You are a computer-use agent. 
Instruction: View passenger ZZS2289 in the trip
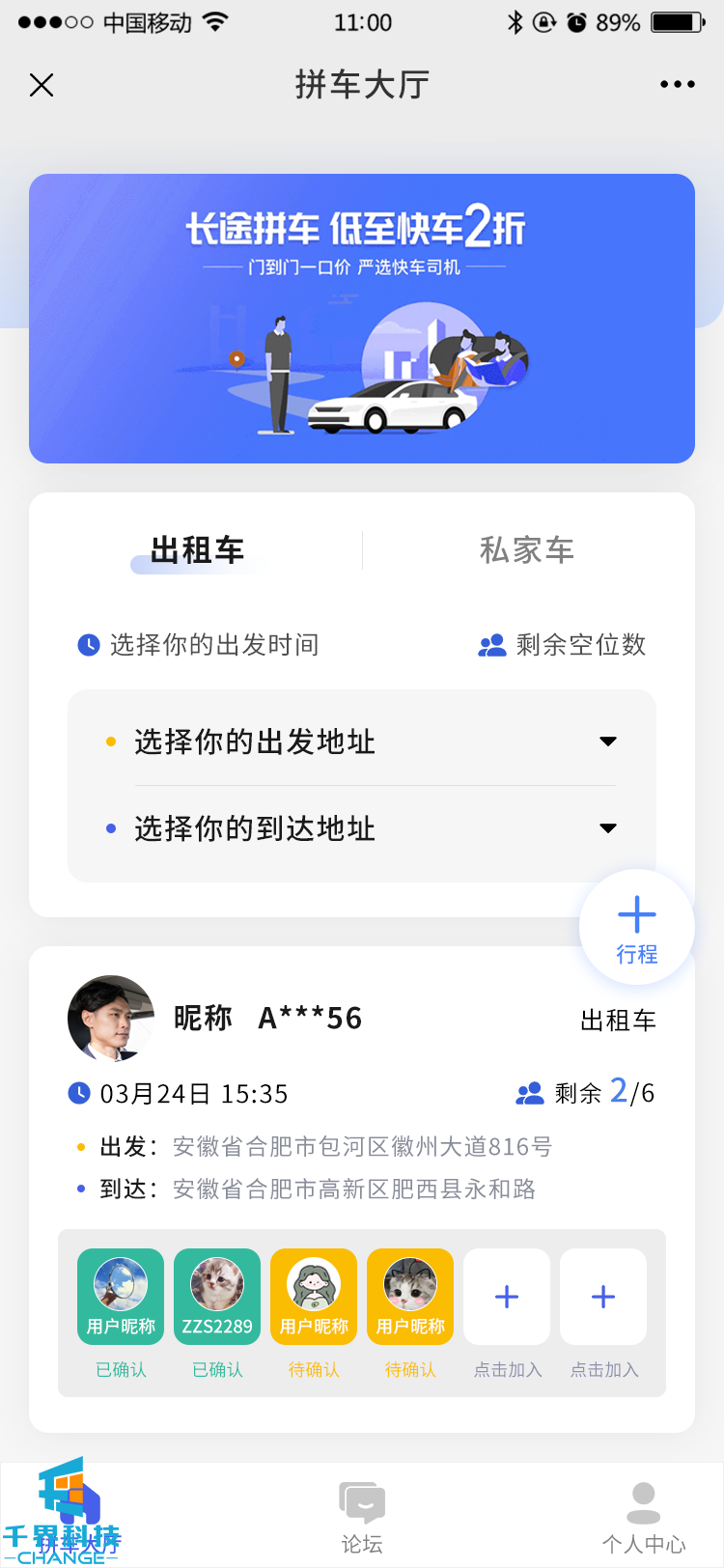click(217, 1297)
